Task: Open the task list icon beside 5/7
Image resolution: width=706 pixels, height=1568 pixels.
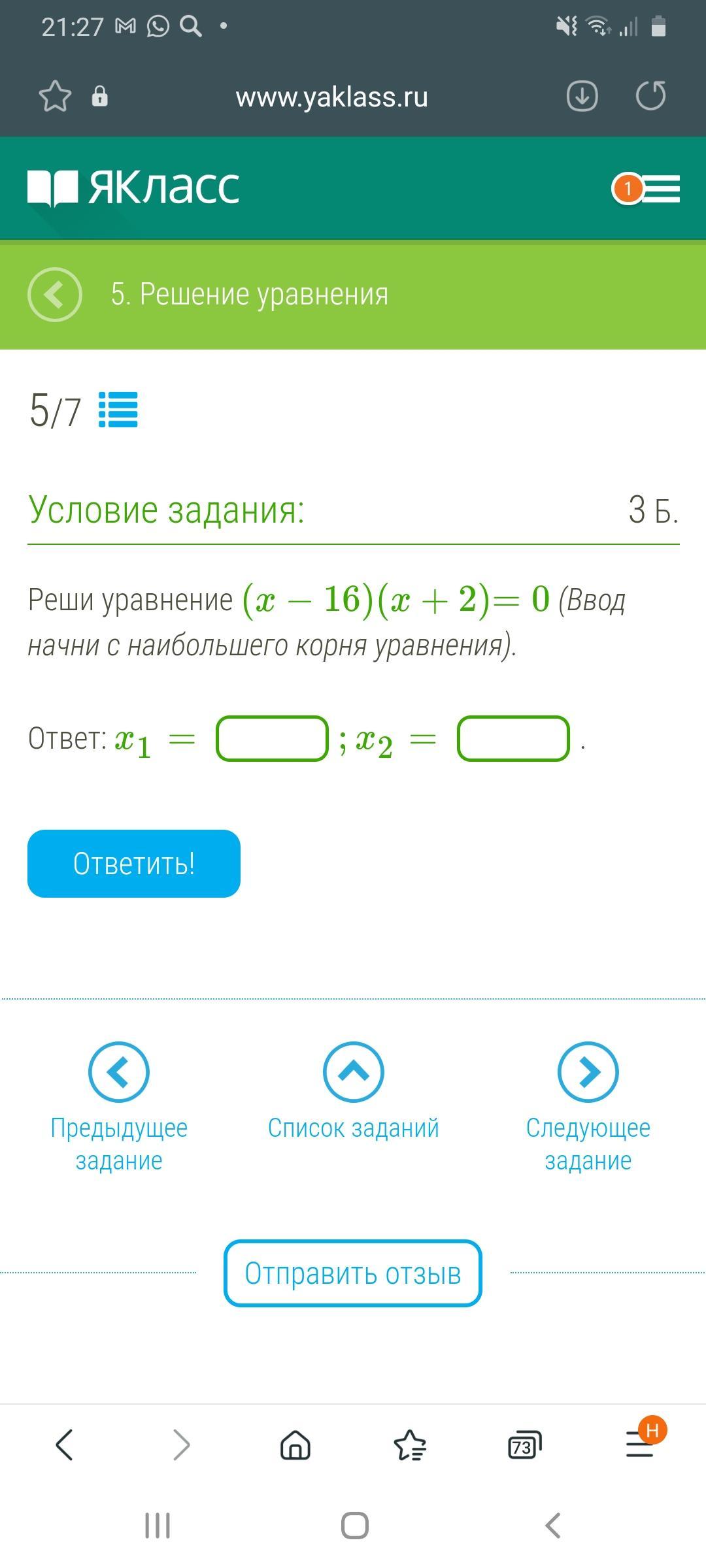Action: click(x=118, y=410)
